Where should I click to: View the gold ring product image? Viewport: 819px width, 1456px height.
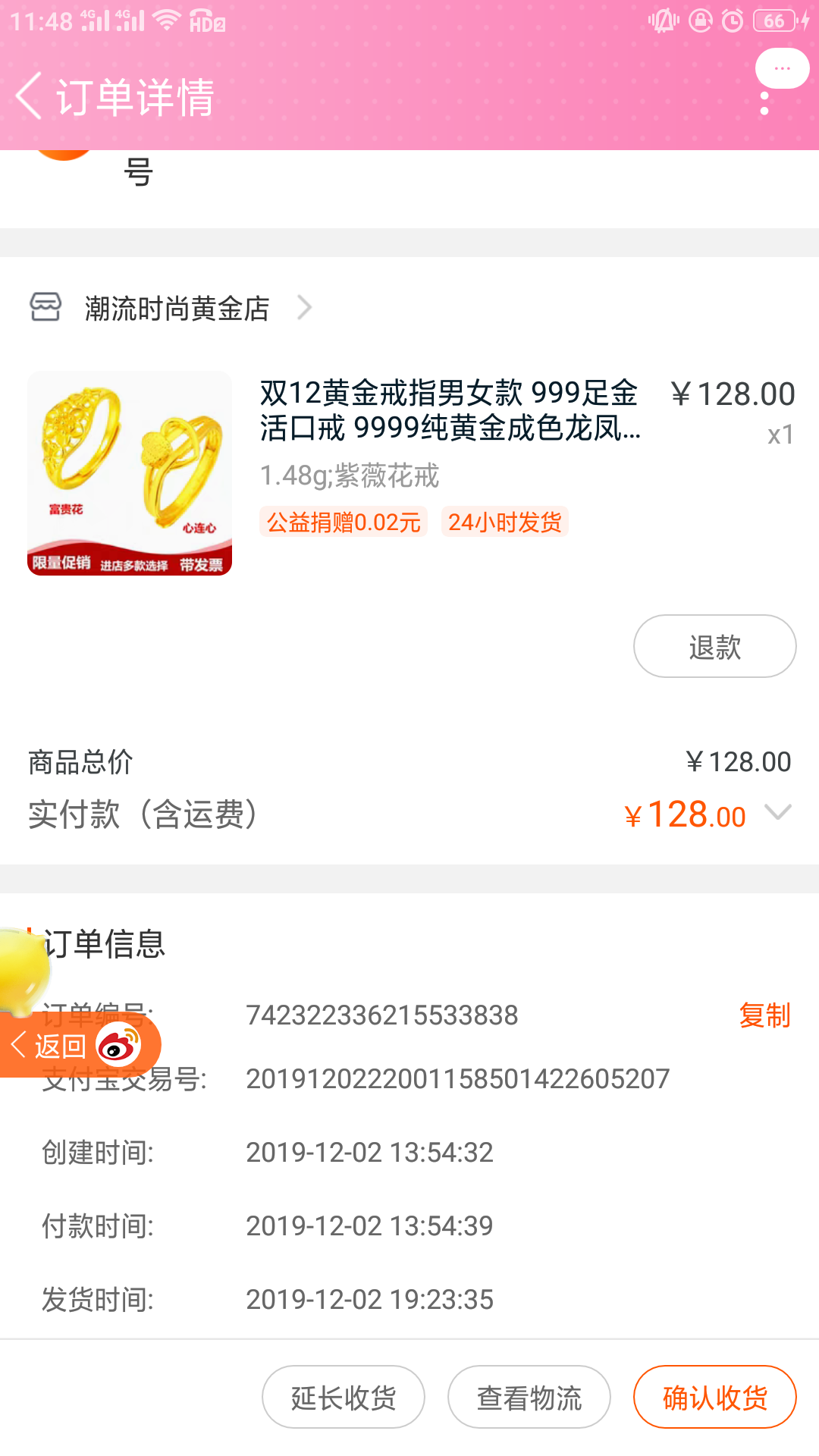pos(130,473)
